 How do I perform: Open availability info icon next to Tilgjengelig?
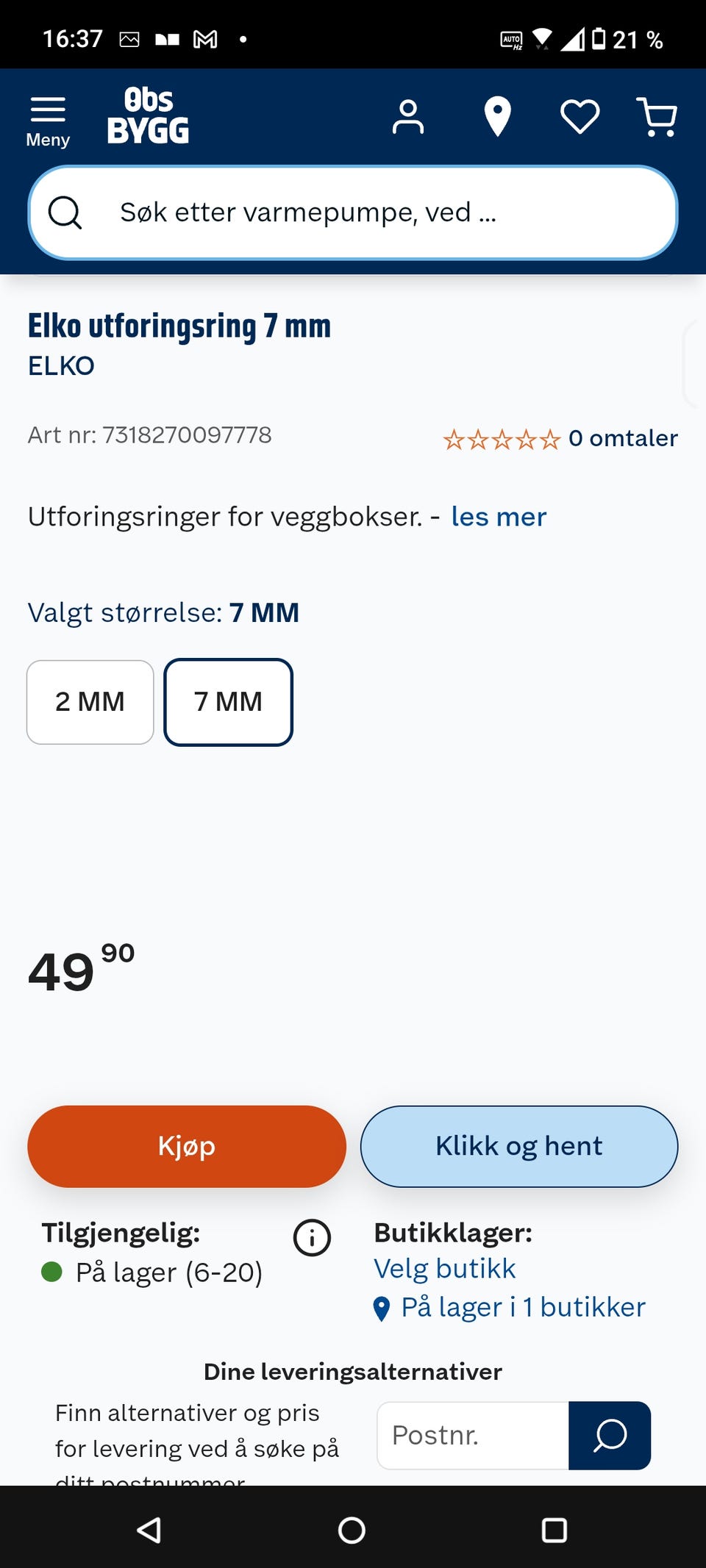311,1237
